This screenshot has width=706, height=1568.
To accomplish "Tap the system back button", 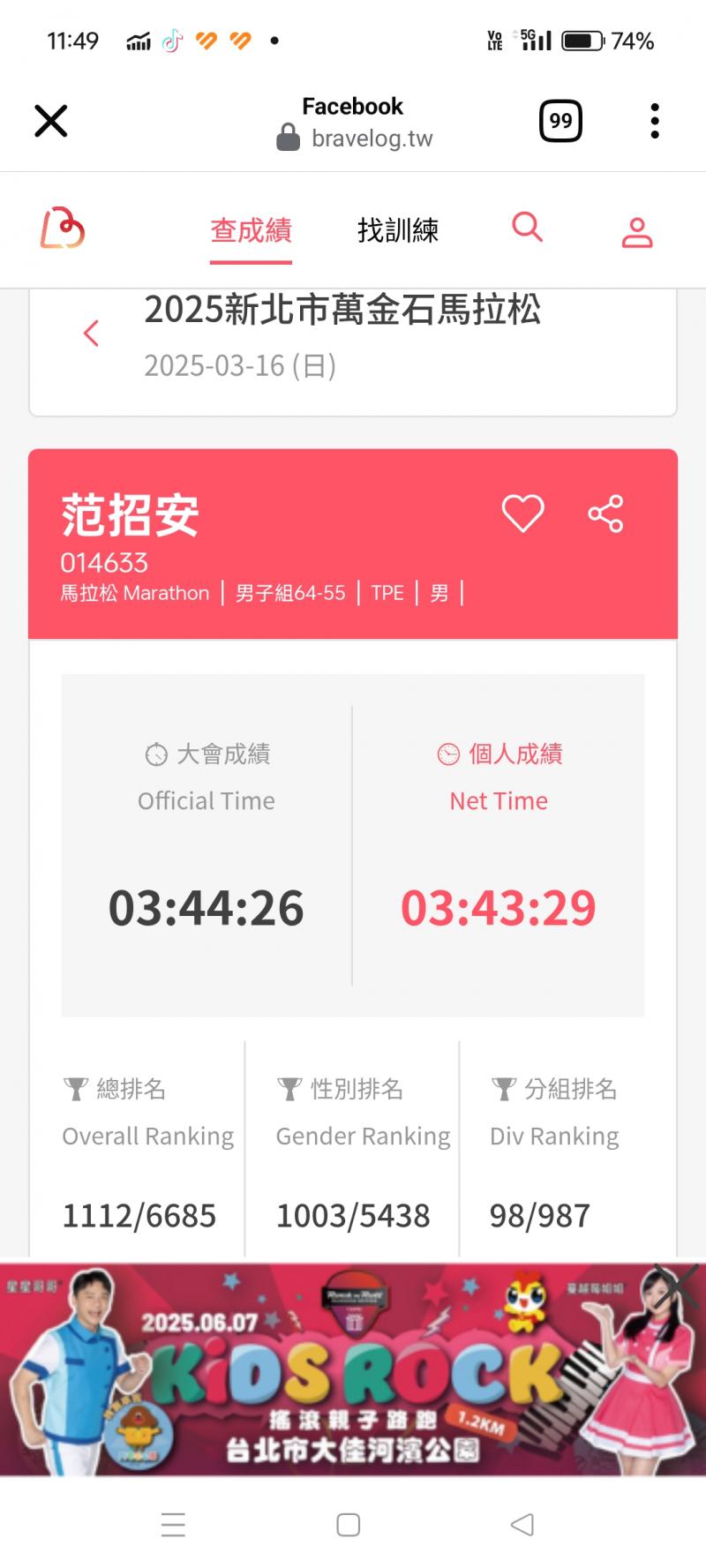I will (522, 1524).
